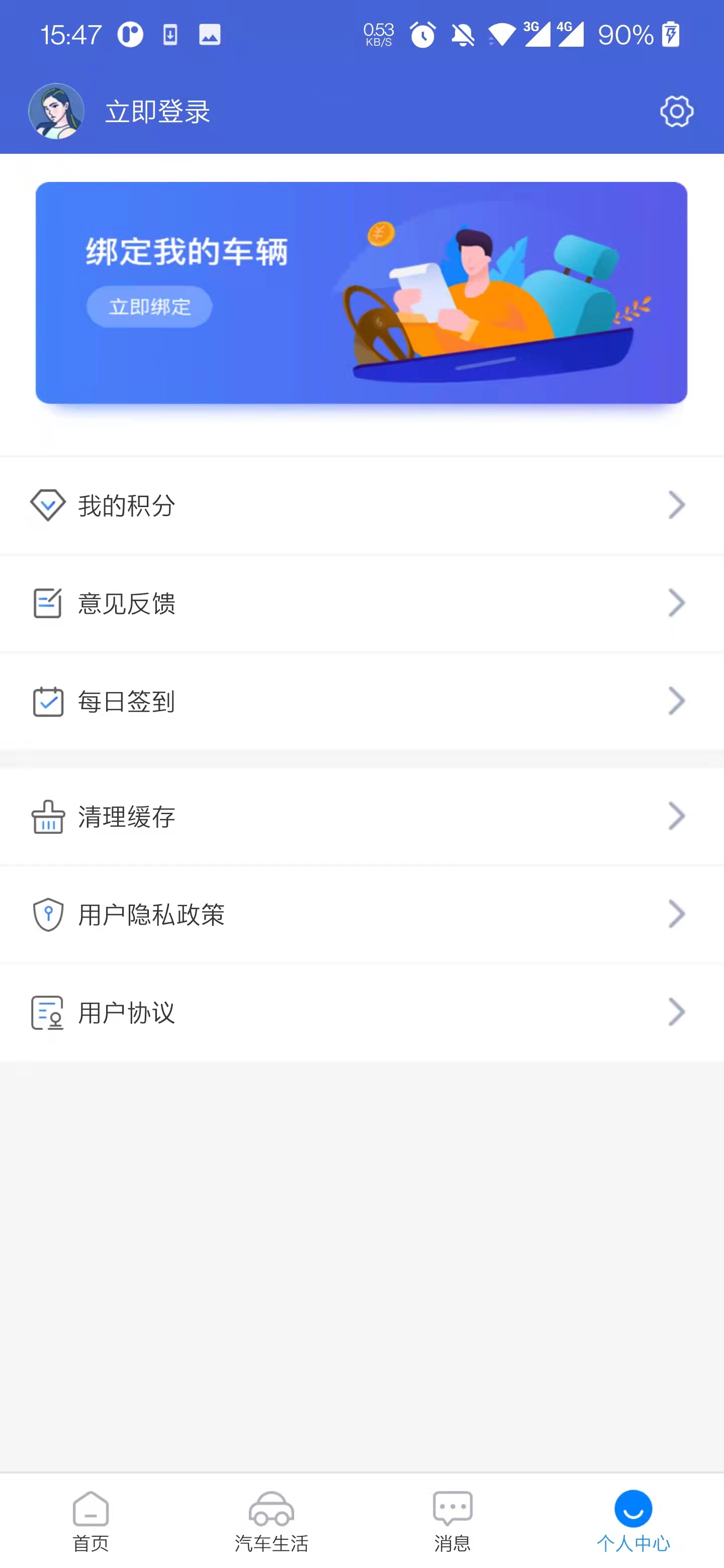
Task: Open 每日签到 daily check-in
Action: [361, 701]
